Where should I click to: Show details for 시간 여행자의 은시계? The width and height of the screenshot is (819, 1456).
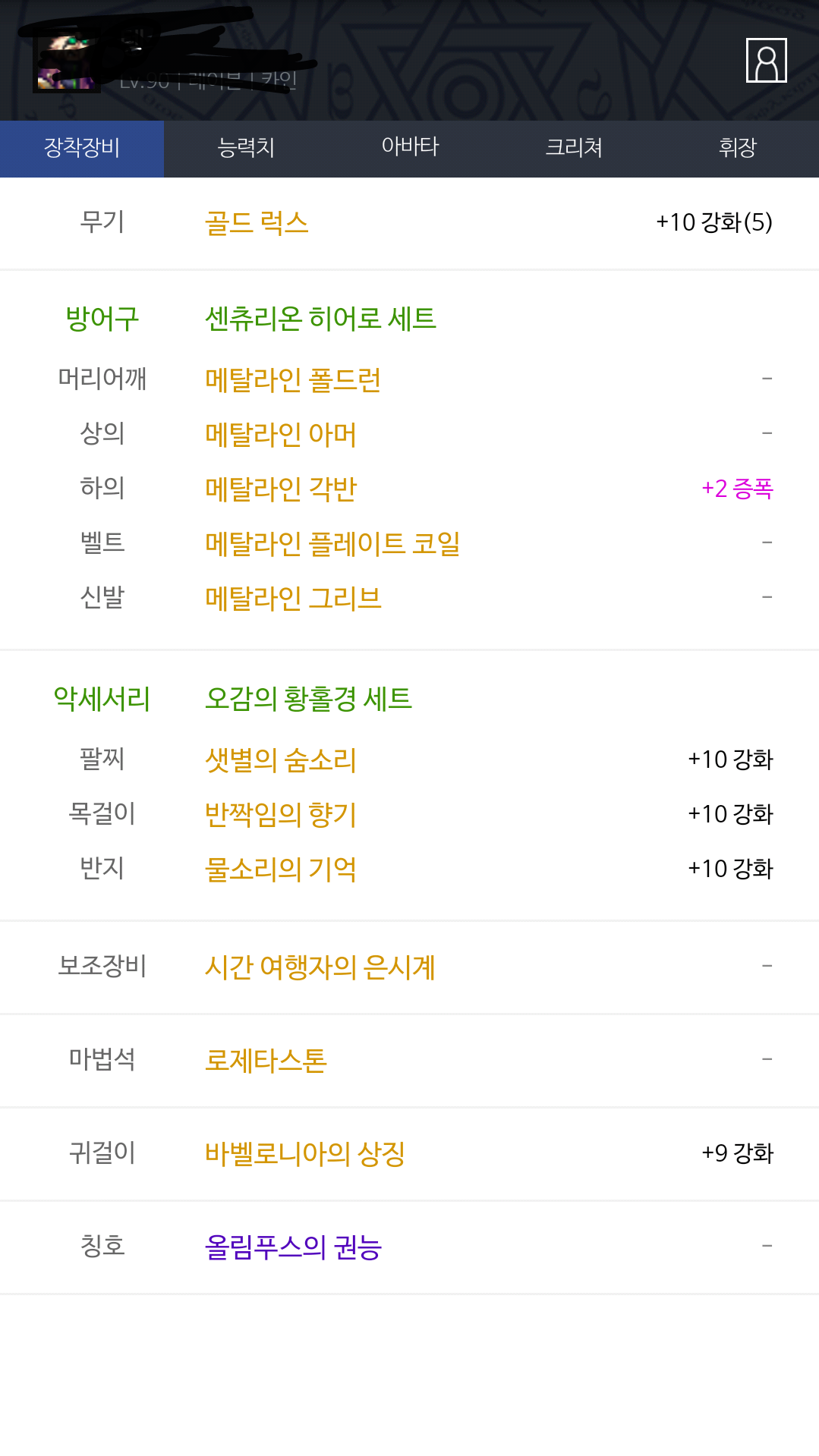tap(320, 967)
